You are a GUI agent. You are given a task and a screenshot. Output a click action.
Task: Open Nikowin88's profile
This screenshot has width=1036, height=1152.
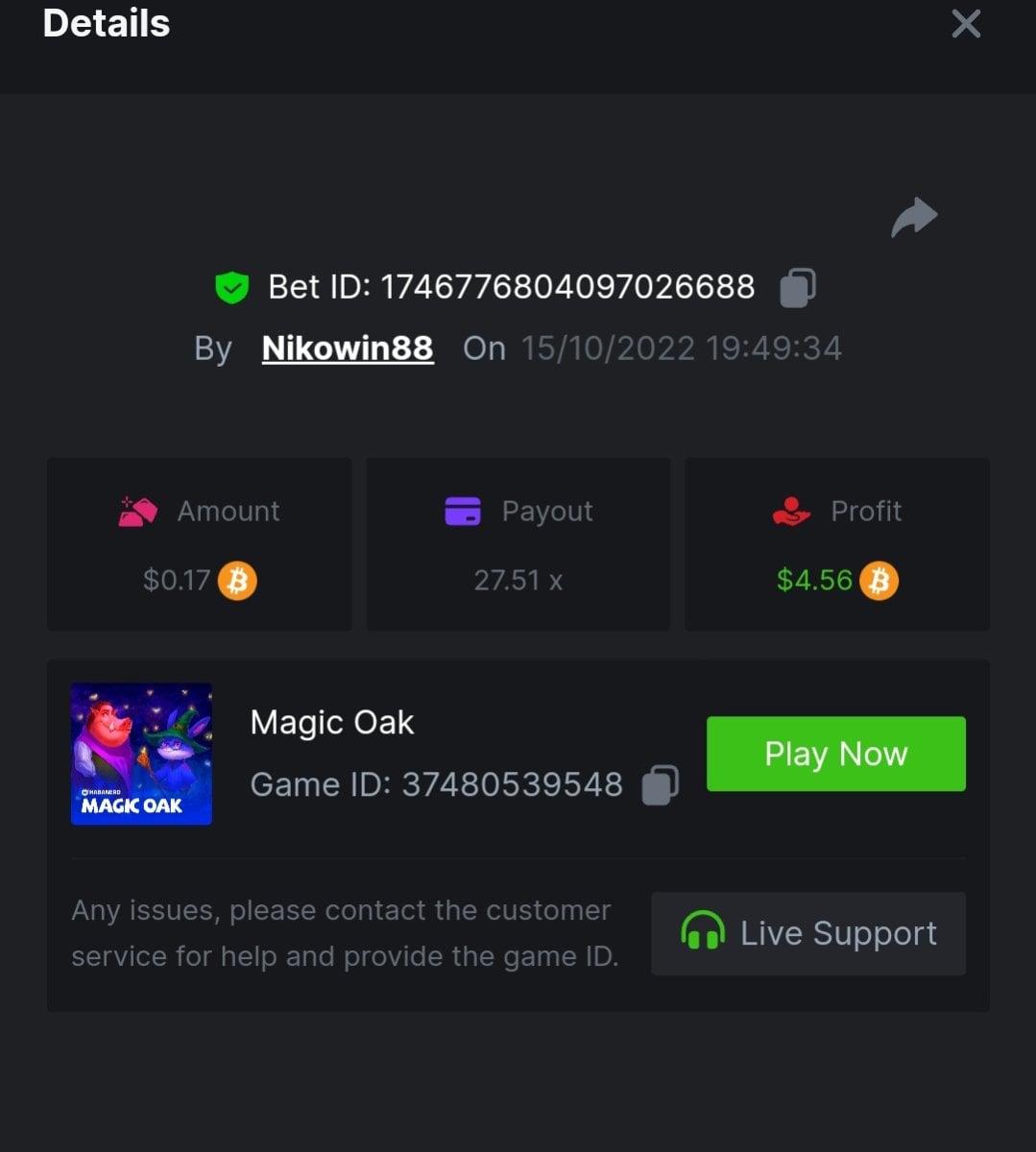[348, 348]
